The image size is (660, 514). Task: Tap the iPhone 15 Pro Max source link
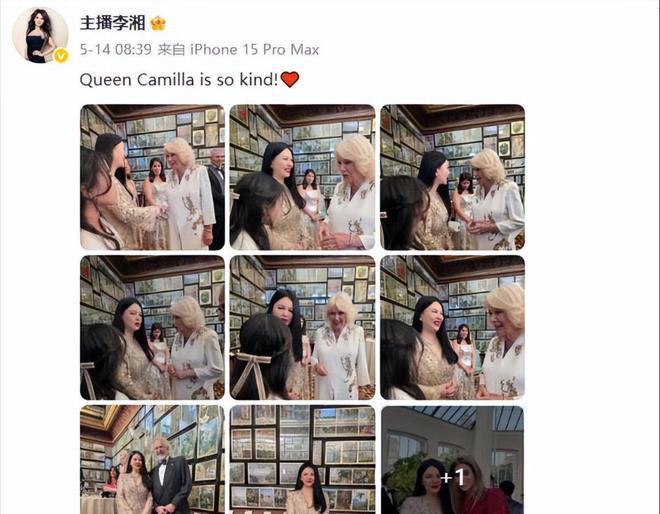(x=264, y=49)
